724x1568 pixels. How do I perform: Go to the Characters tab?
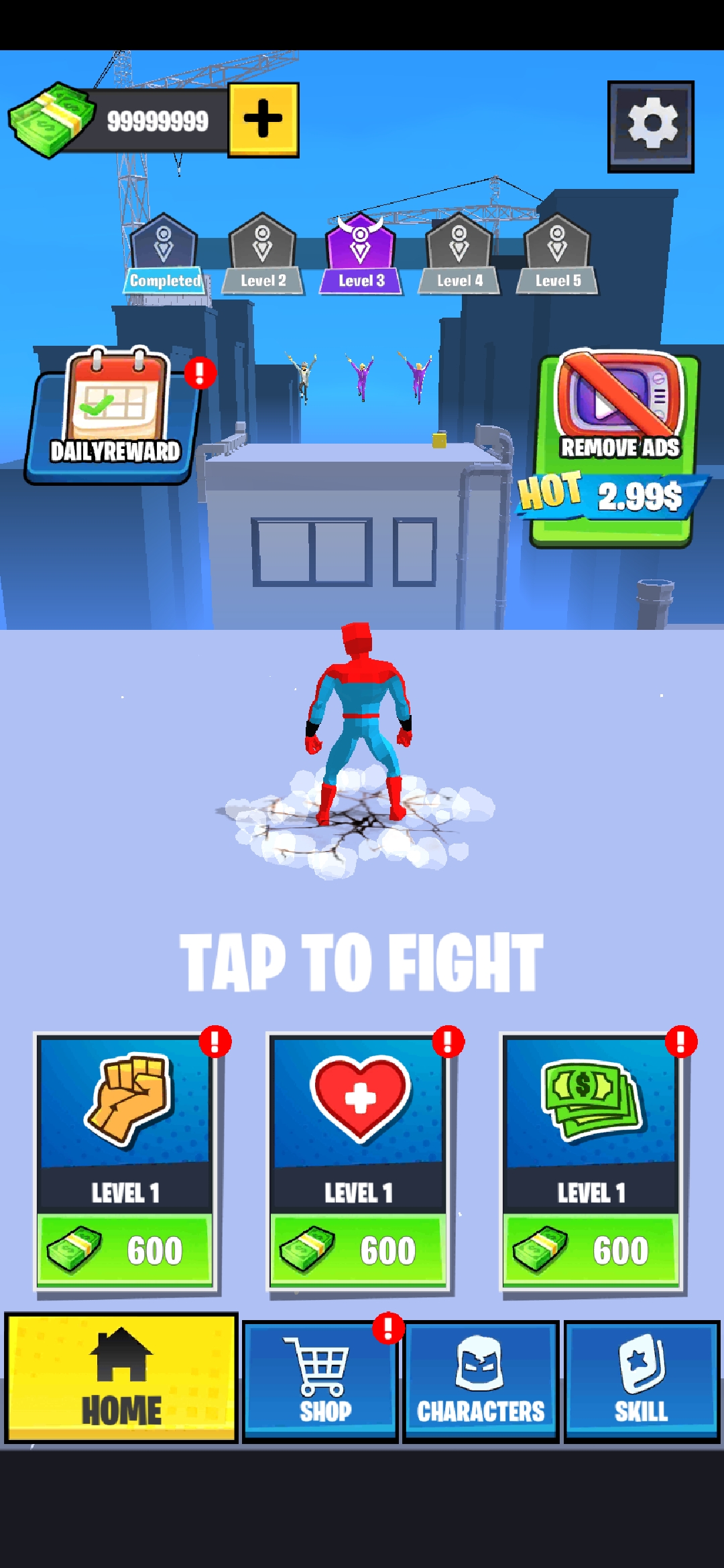point(480,1380)
